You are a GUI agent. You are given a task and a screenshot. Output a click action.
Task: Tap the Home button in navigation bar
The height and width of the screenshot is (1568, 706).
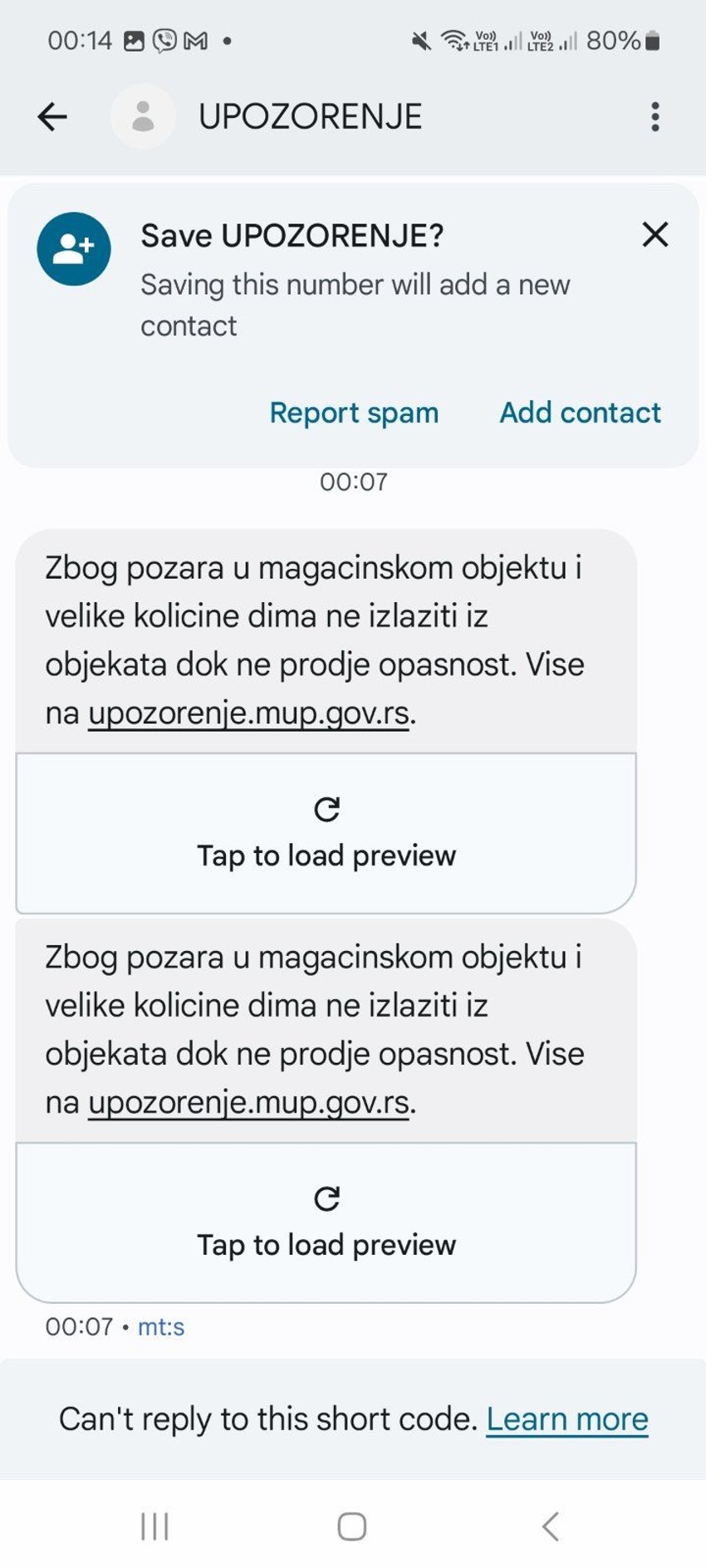click(x=351, y=1524)
